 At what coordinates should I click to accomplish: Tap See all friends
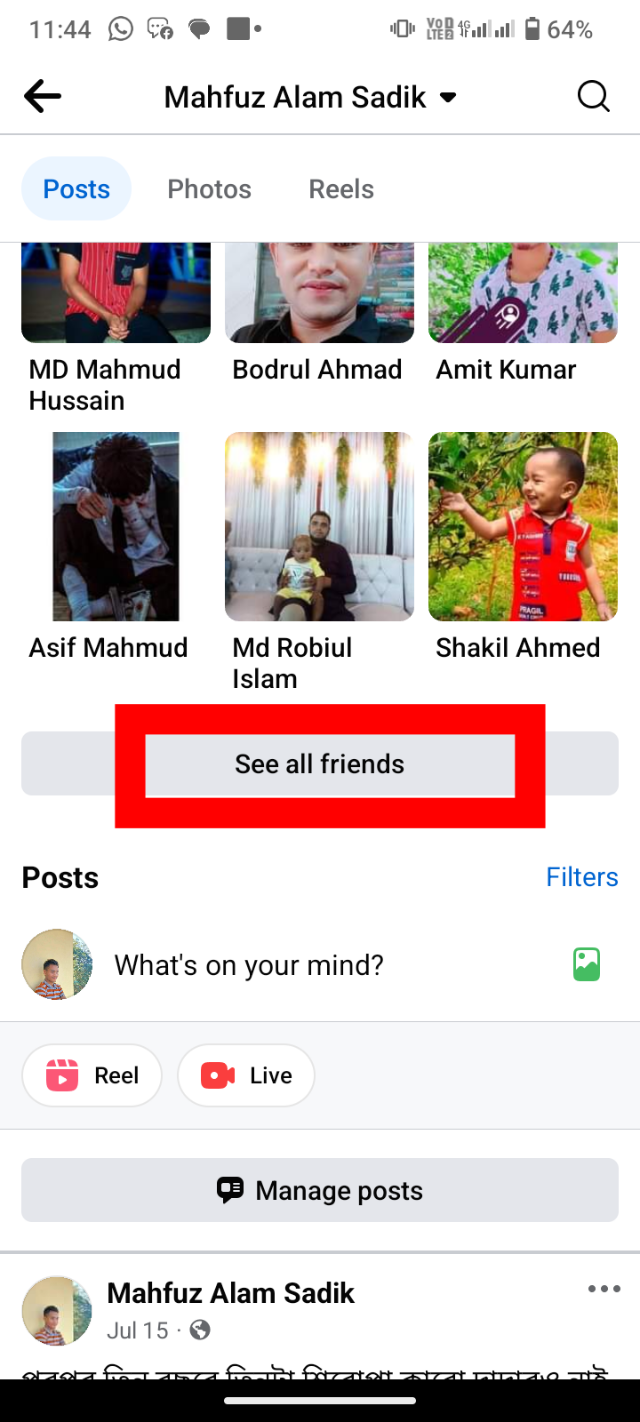[x=320, y=764]
